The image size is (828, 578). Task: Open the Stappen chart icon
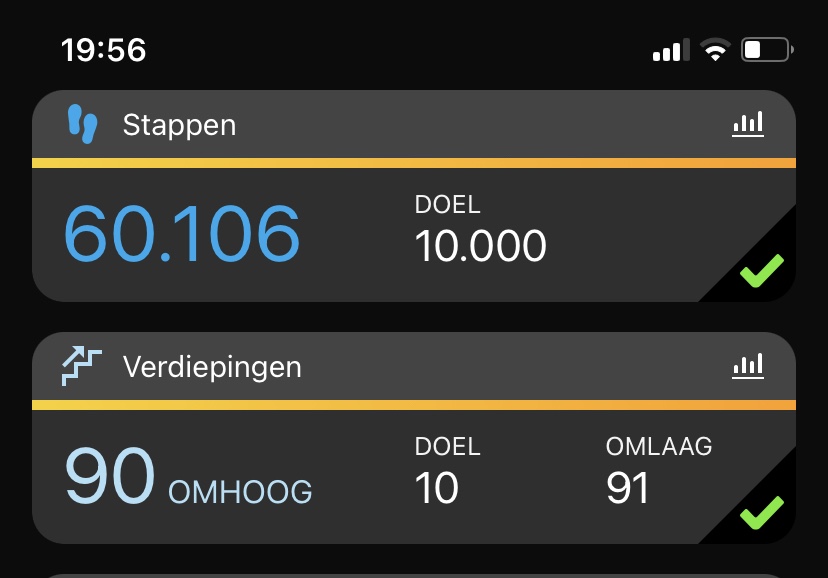pyautogui.click(x=747, y=124)
